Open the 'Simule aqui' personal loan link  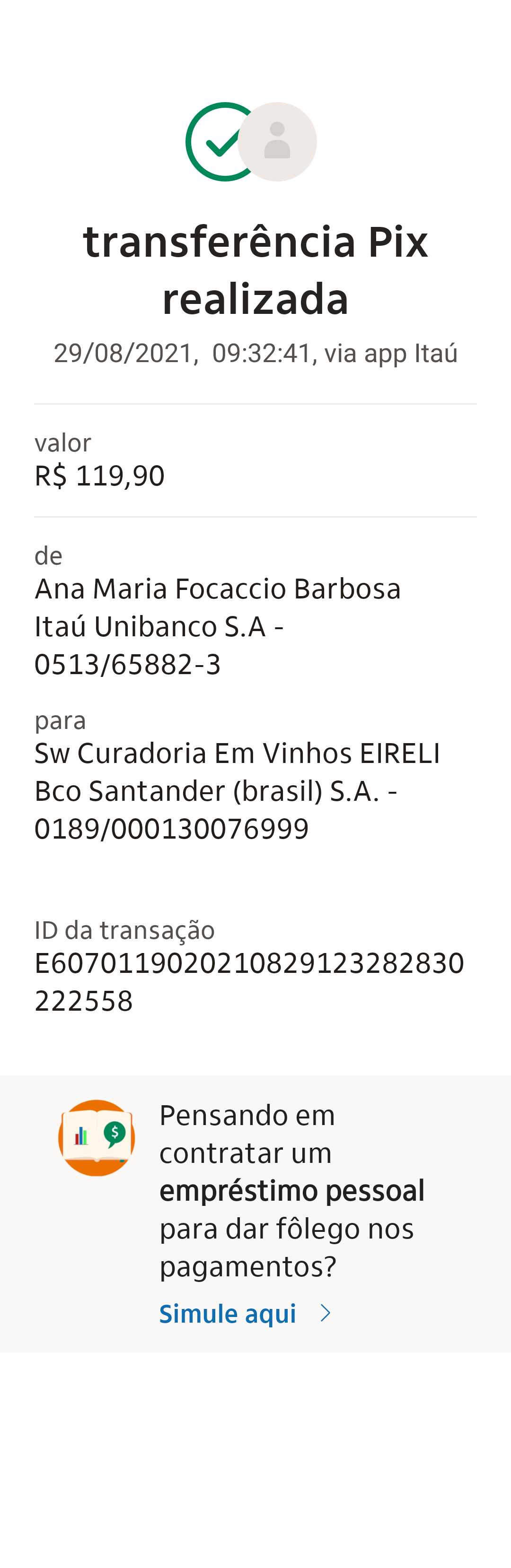(229, 1313)
